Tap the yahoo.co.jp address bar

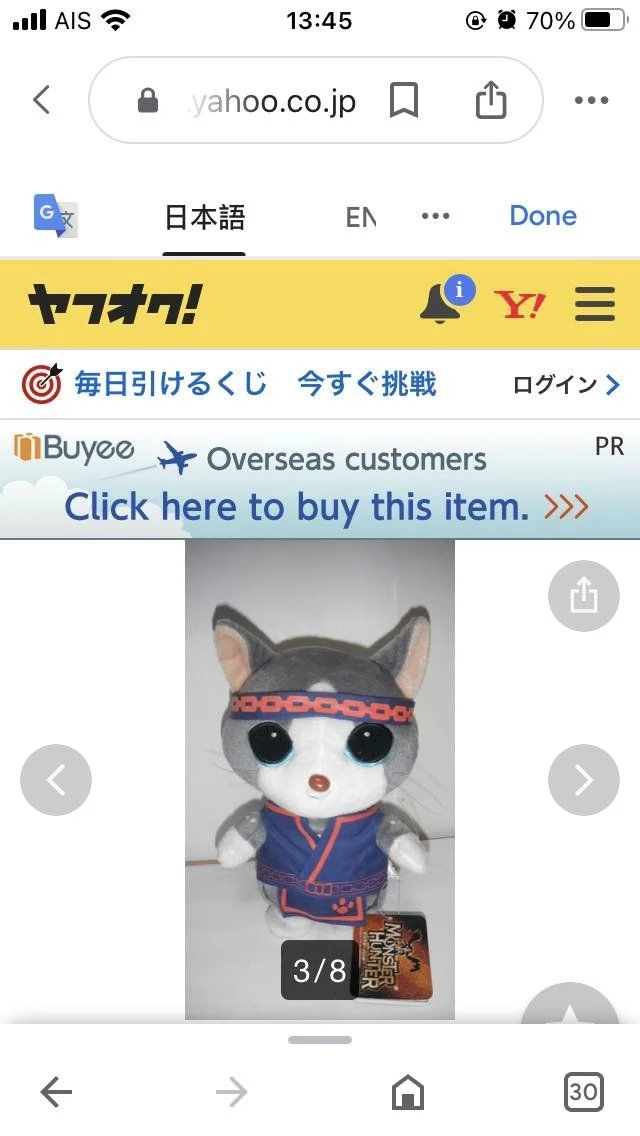[270, 100]
